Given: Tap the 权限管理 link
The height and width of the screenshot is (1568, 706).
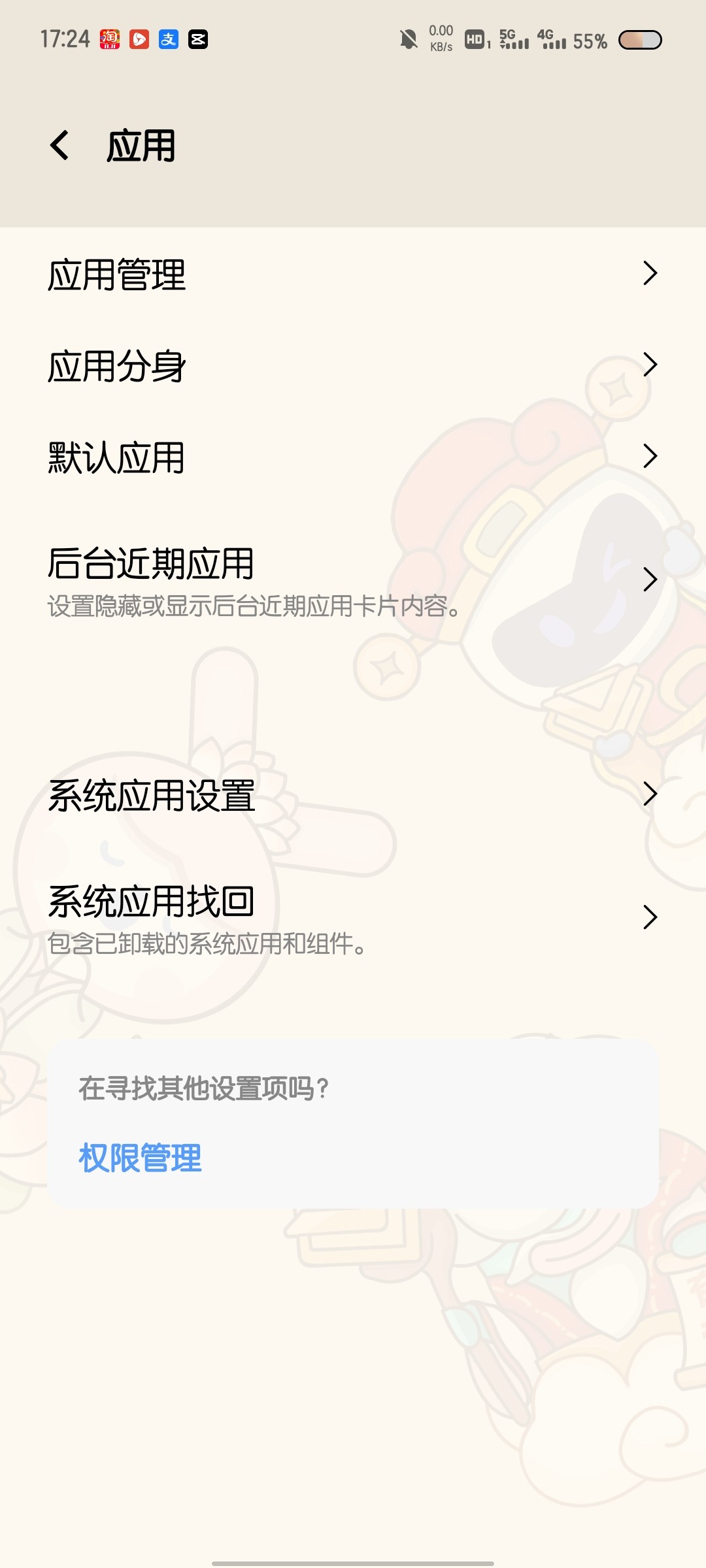Looking at the screenshot, I should tap(140, 1158).
